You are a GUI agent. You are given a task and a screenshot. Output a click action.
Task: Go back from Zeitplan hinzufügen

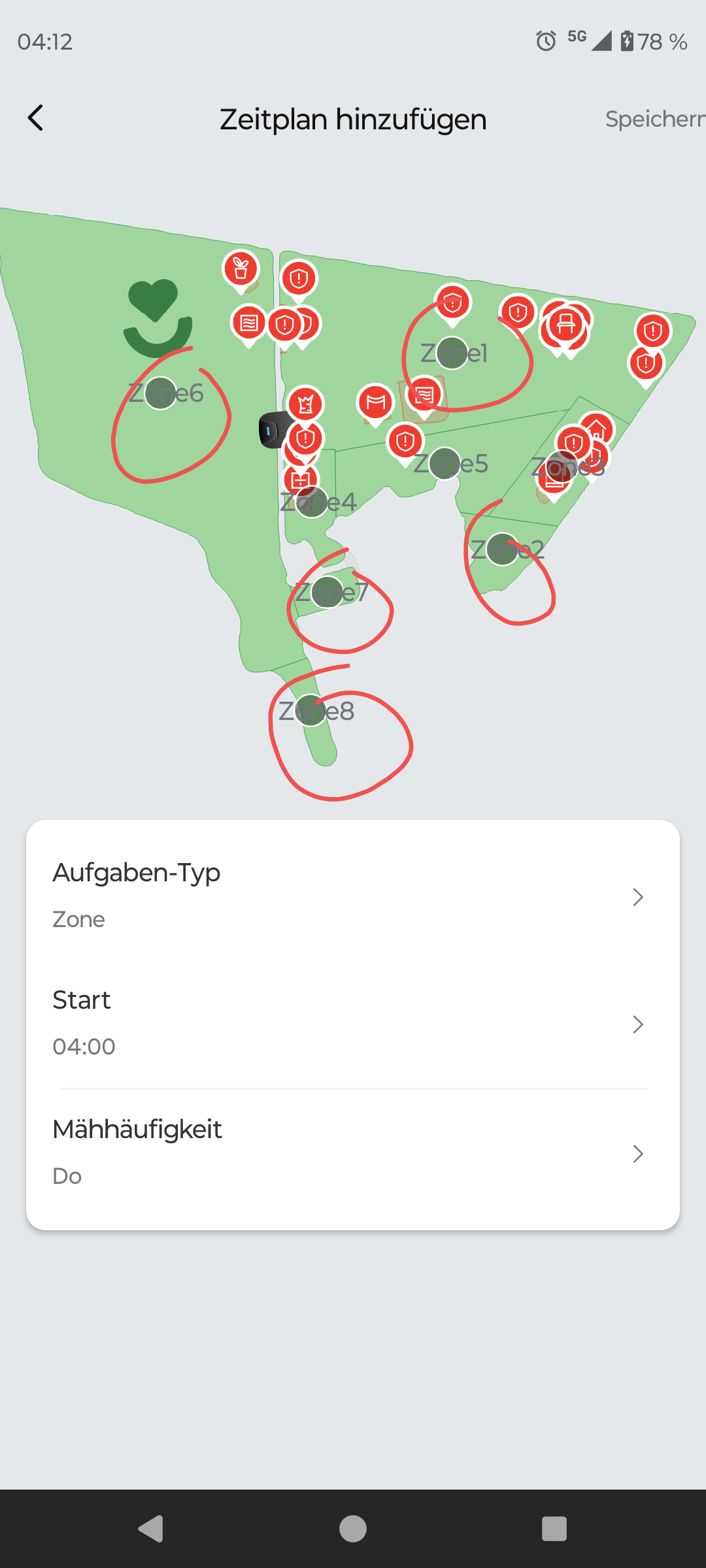click(35, 118)
